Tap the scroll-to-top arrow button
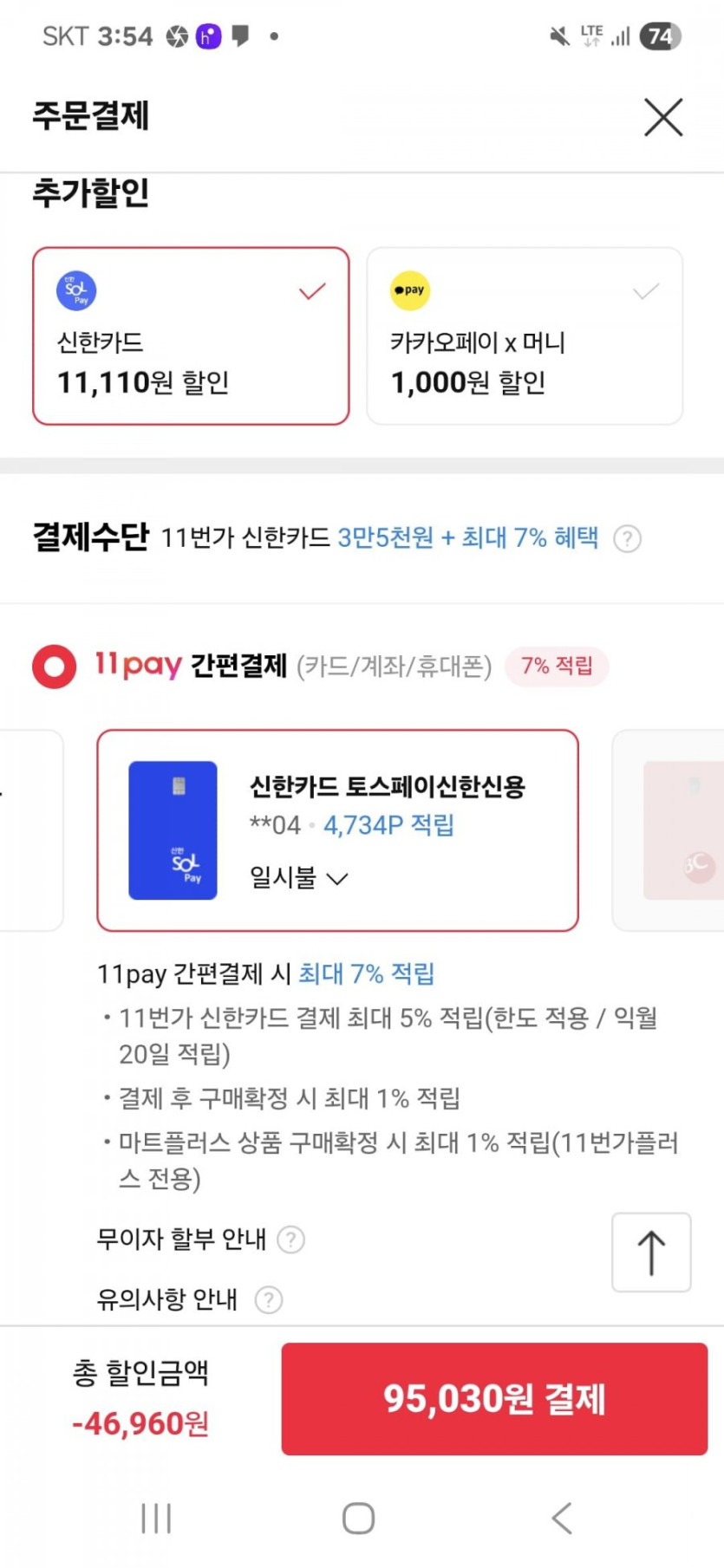This screenshot has width=724, height=1568. point(651,1252)
